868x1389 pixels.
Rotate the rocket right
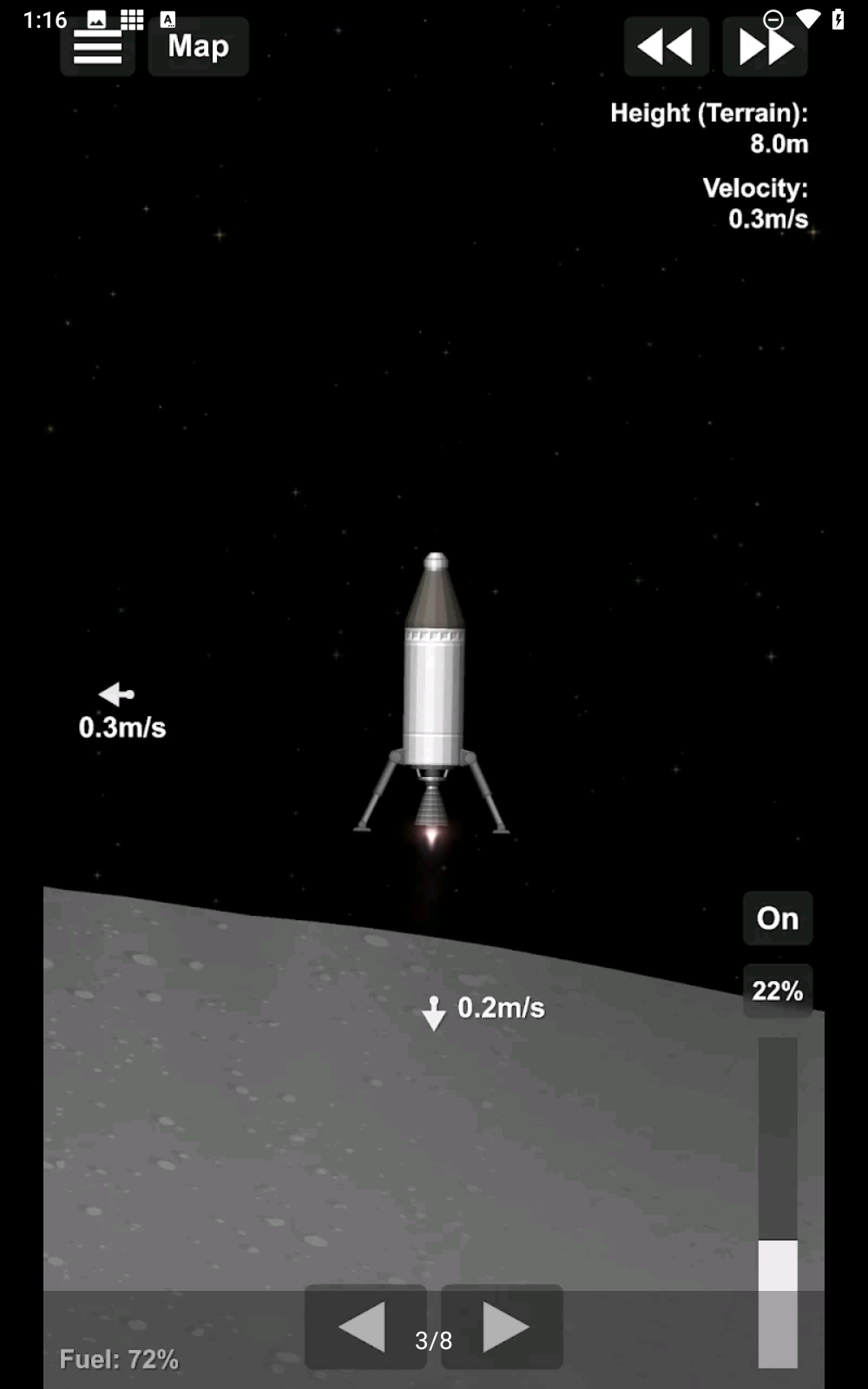[503, 1326]
